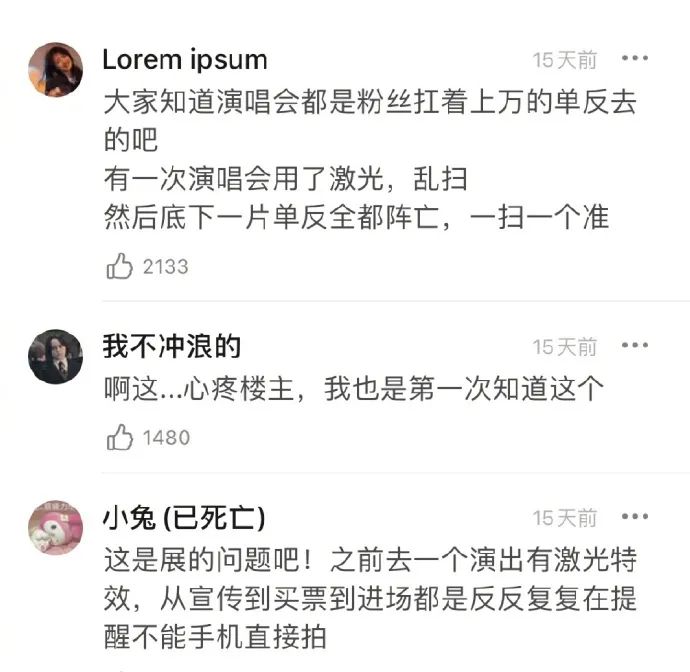The image size is (690, 672).
Task: Open the username Lorem ipsum
Action: [x=185, y=59]
